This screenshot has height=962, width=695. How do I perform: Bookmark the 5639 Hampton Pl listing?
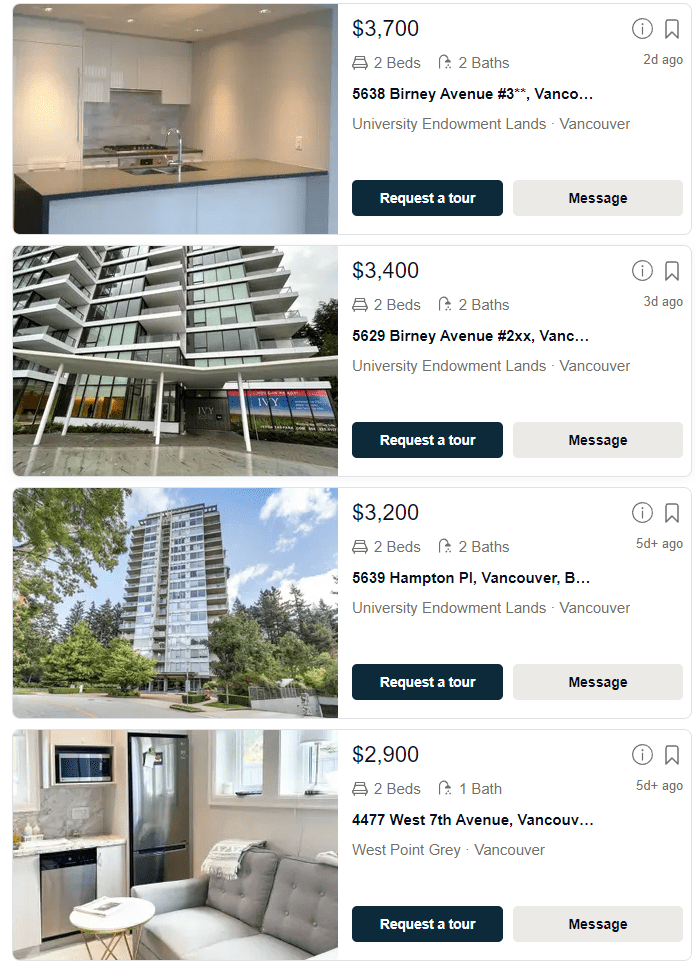[x=672, y=513]
